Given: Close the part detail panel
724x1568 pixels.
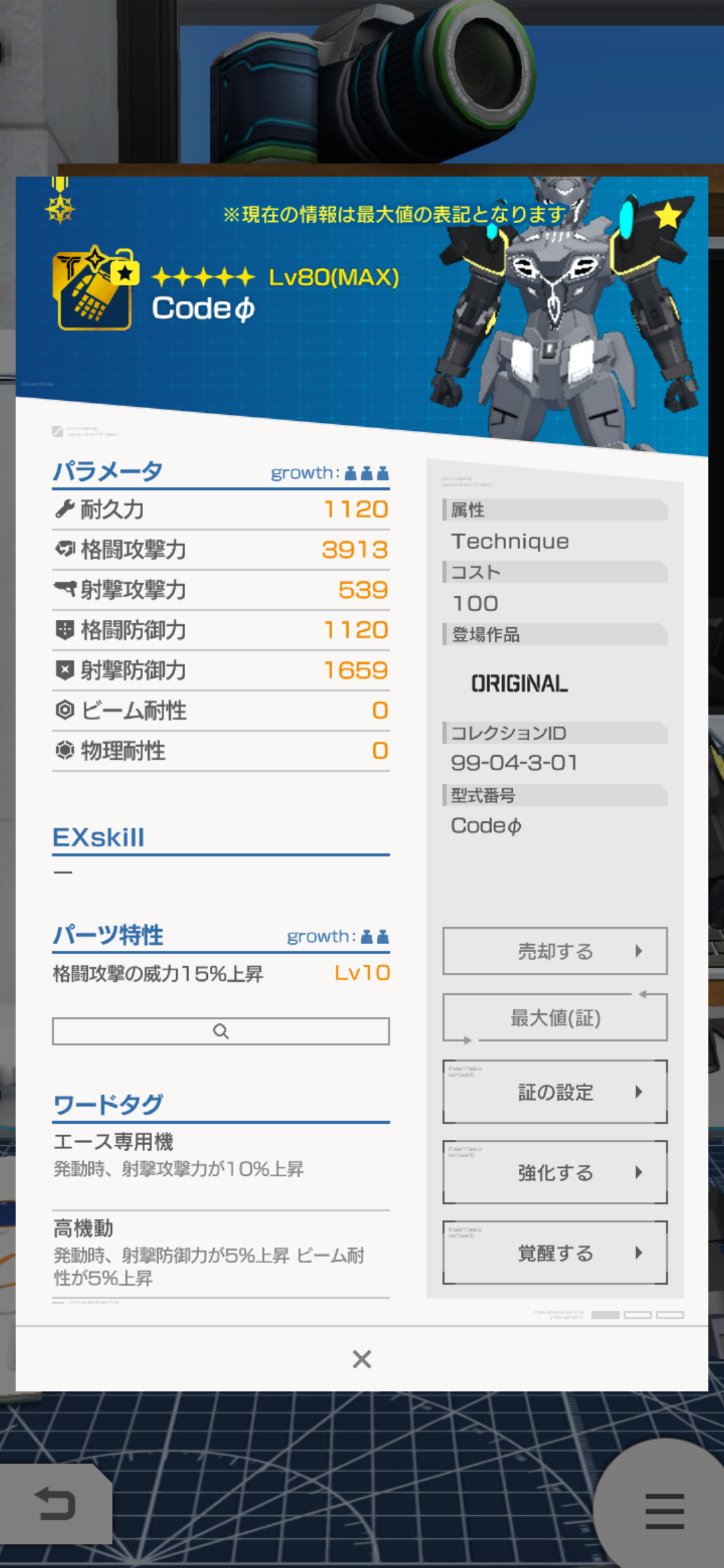Looking at the screenshot, I should point(361,1359).
